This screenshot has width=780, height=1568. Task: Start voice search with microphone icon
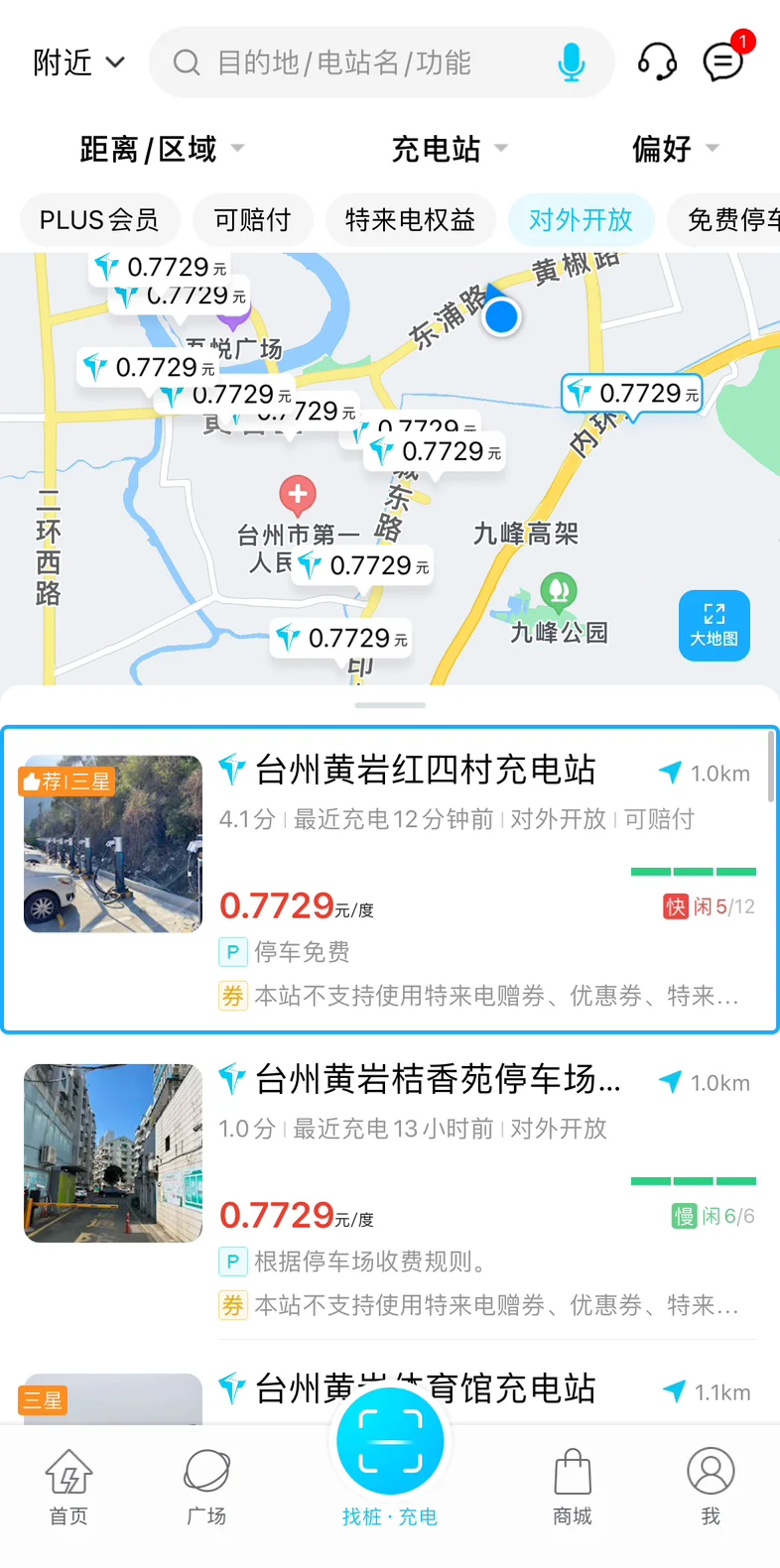tap(571, 62)
